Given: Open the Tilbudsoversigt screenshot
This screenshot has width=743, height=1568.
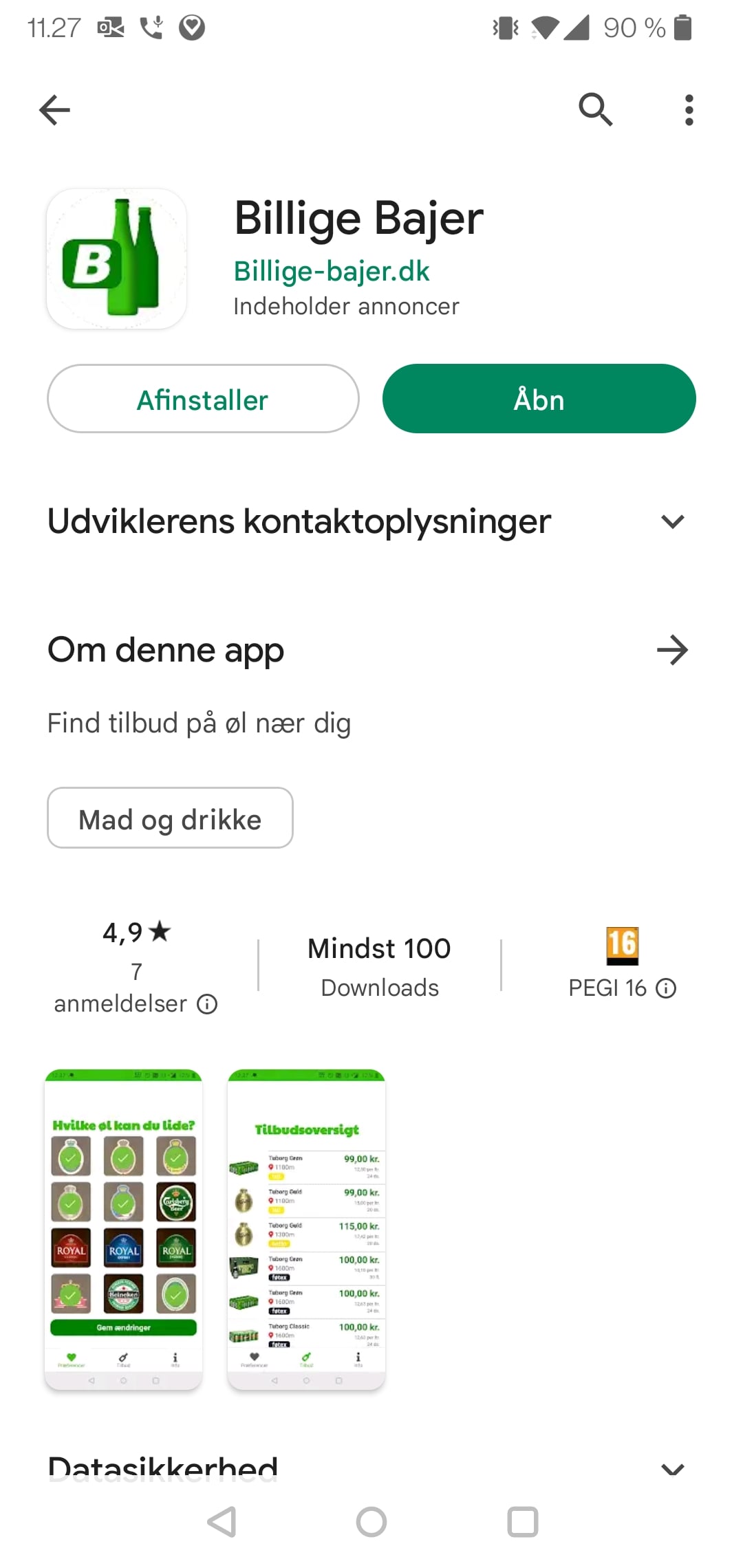Looking at the screenshot, I should 307,1229.
